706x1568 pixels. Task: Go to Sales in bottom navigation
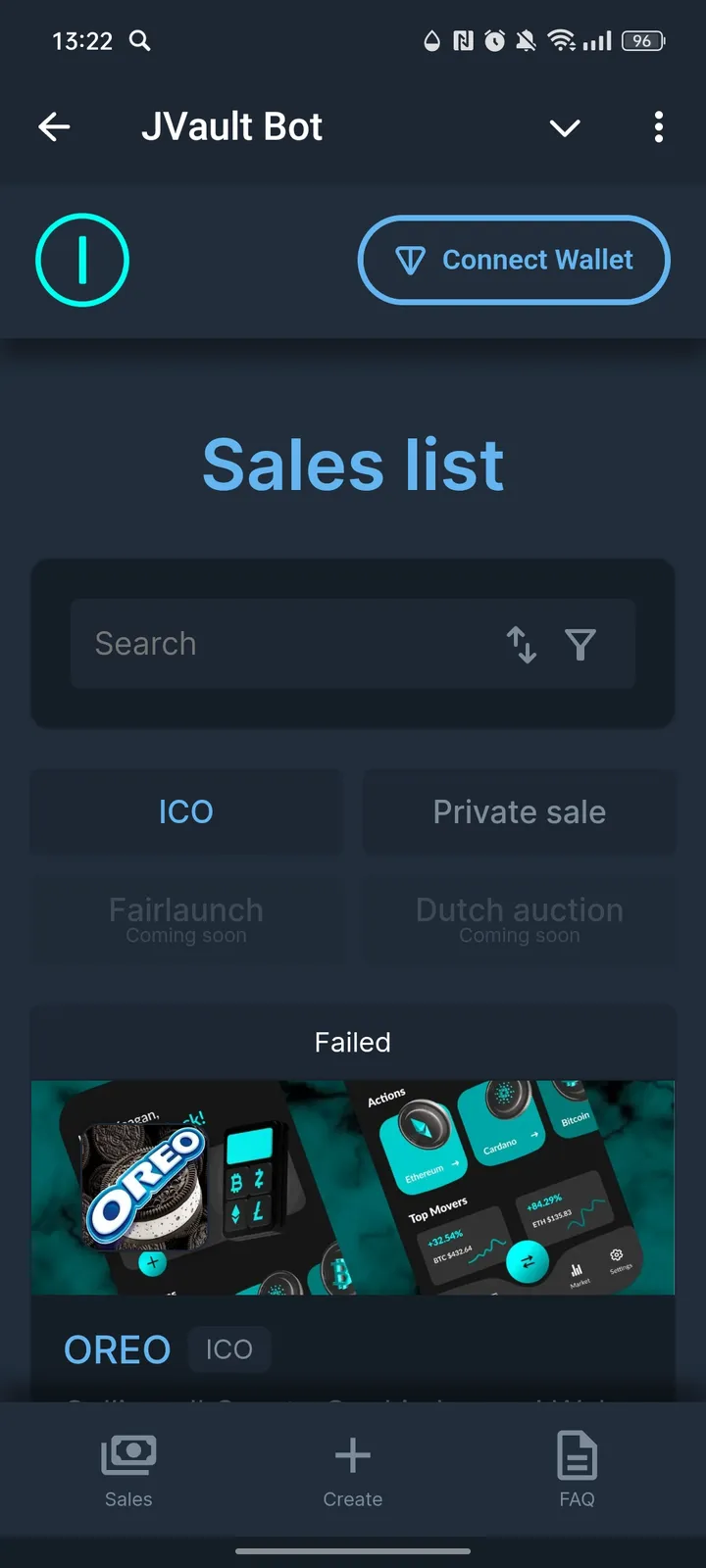pos(128,1470)
